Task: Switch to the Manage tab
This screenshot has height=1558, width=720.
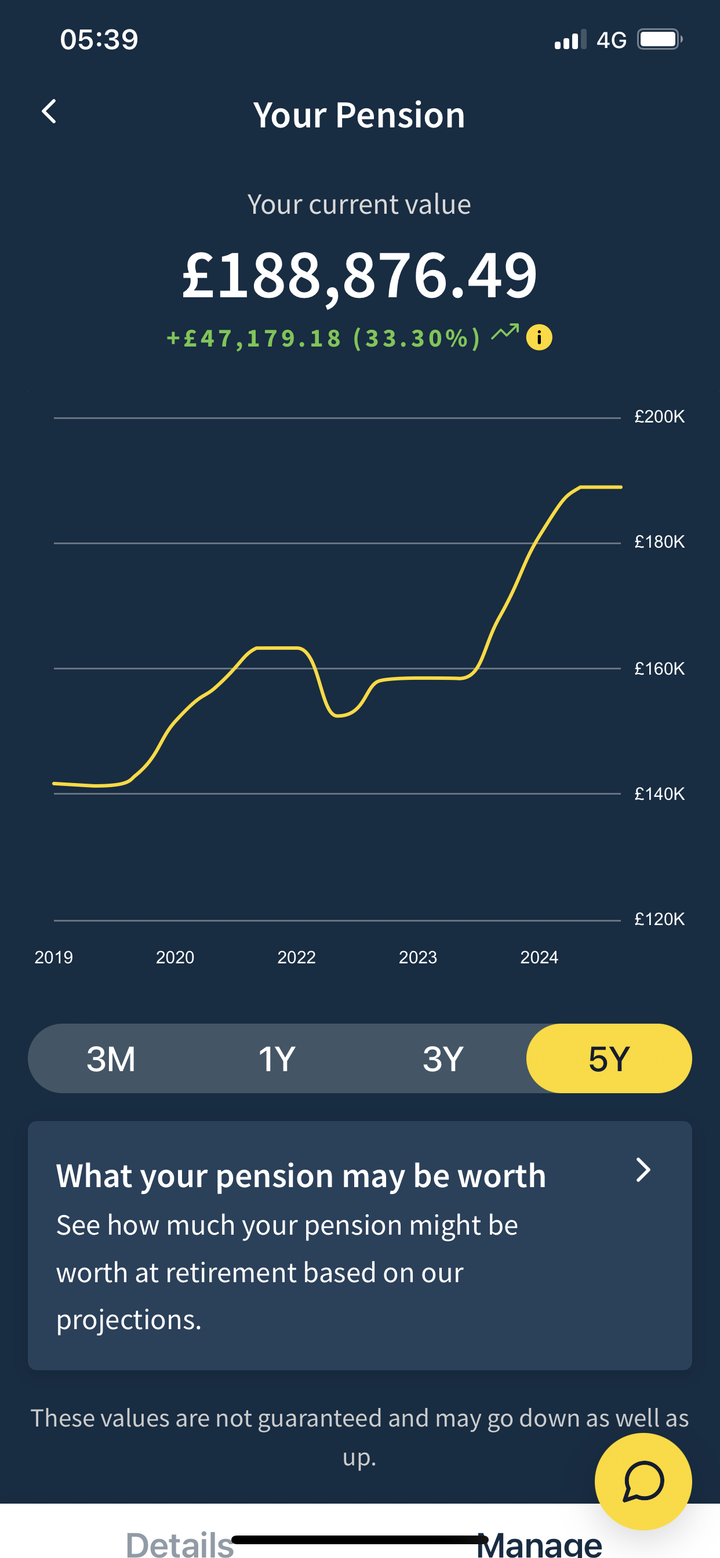Action: click(x=540, y=1544)
